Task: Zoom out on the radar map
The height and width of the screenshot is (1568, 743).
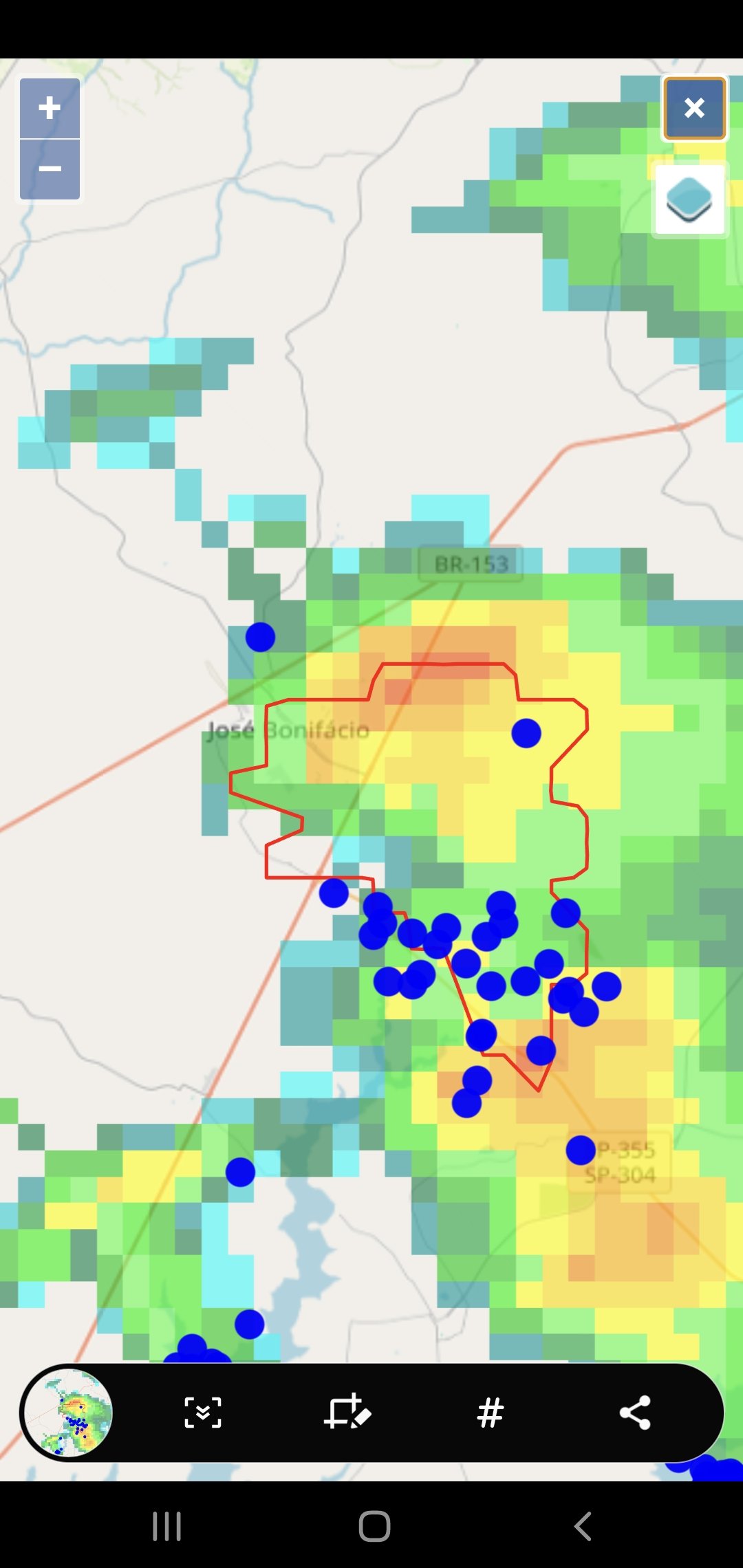Action: (50, 170)
